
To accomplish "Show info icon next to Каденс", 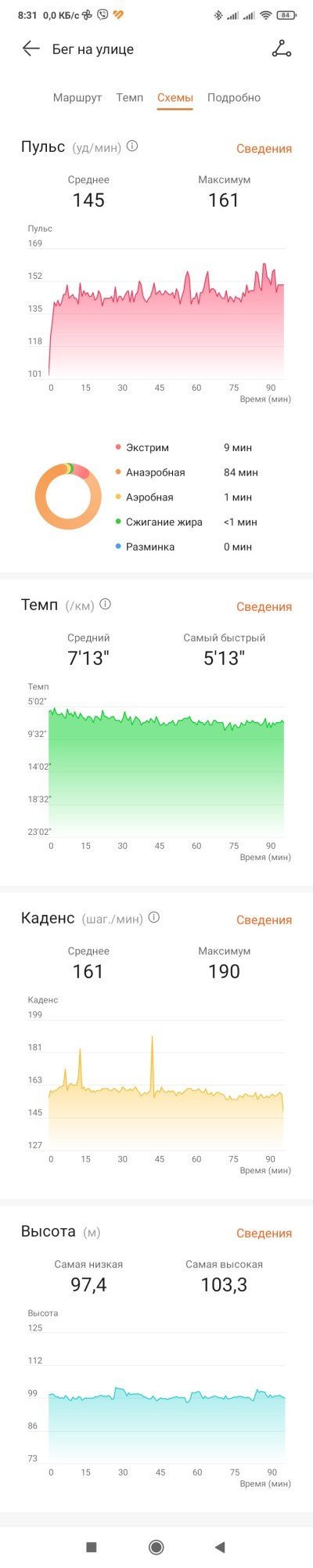I will point(154,917).
